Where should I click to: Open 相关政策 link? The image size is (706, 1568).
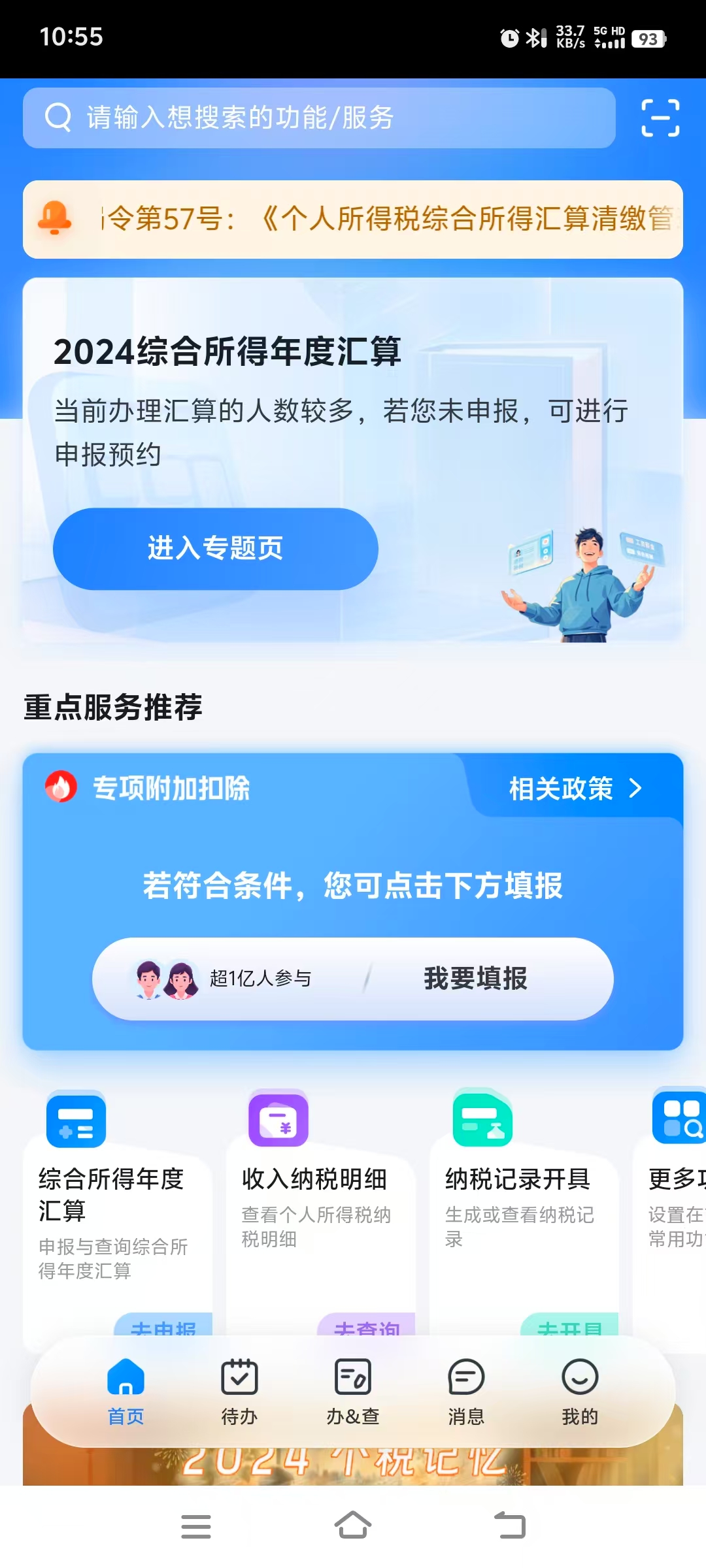click(x=575, y=789)
